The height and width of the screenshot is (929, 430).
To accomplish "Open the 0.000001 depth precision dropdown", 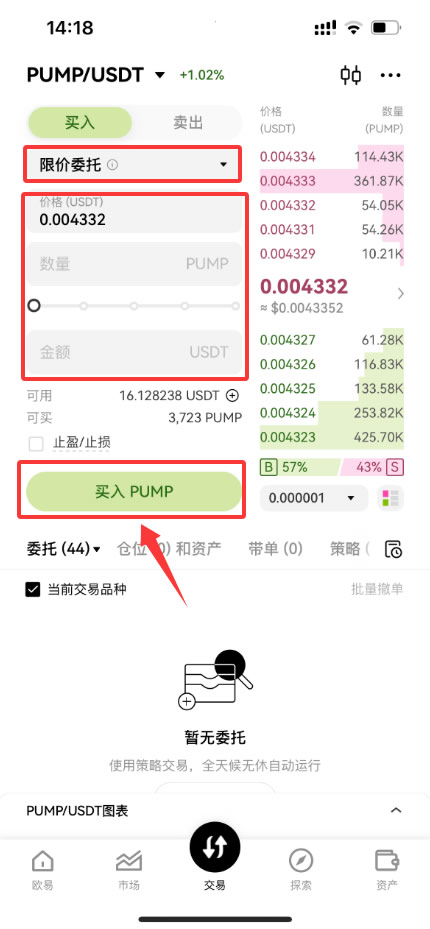I will point(313,498).
